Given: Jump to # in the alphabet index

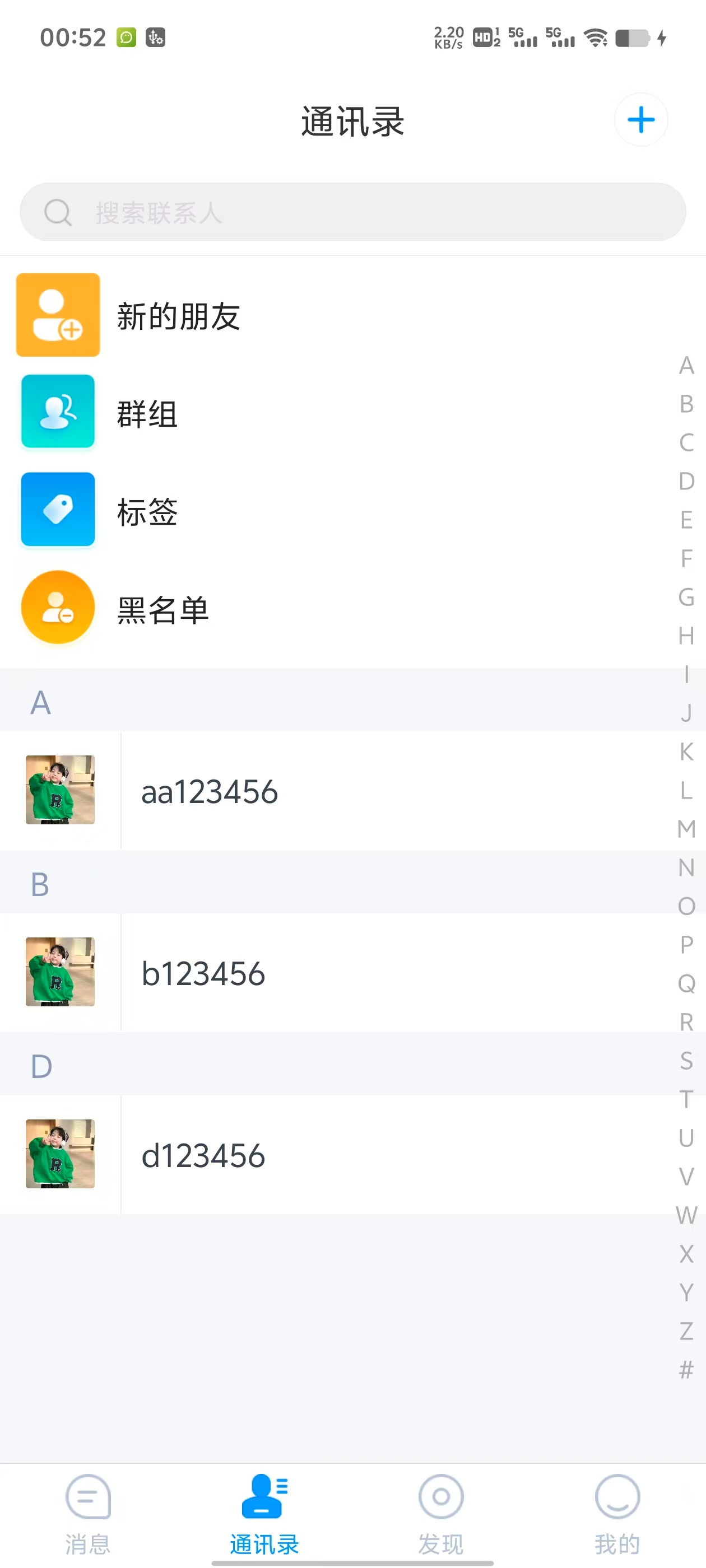Looking at the screenshot, I should point(686,1370).
